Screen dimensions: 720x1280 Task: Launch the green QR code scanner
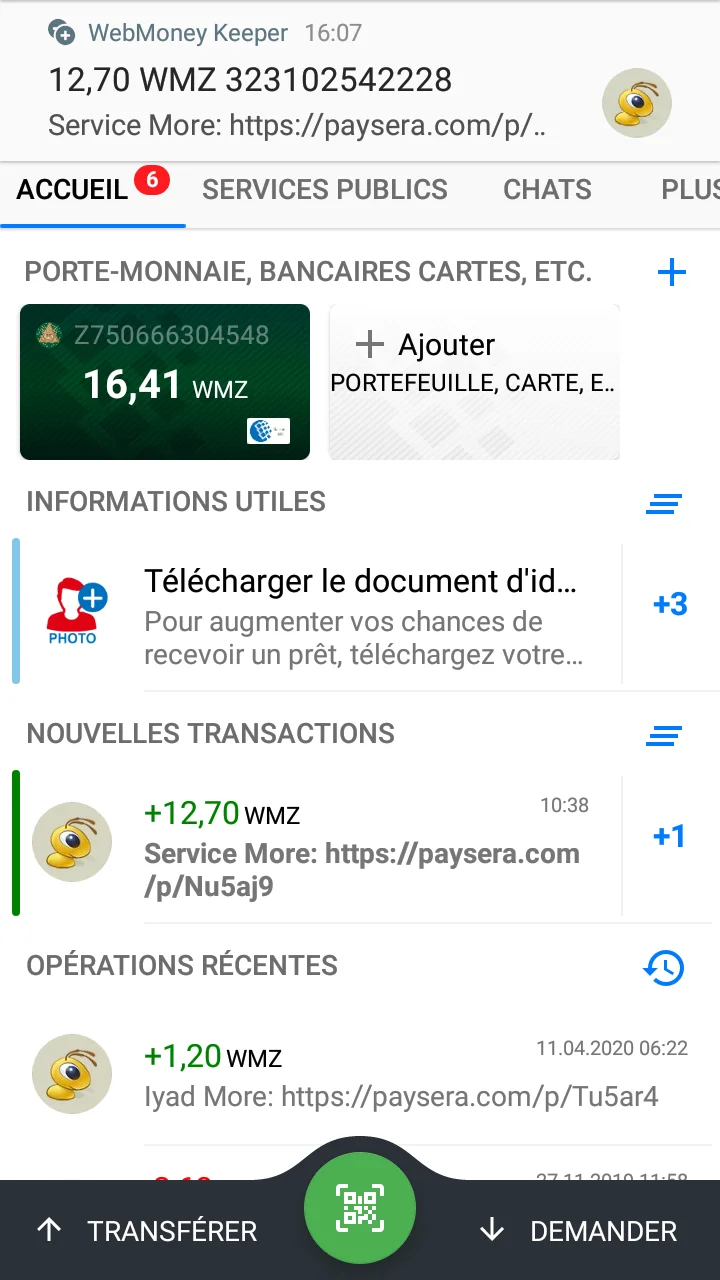click(x=360, y=1207)
